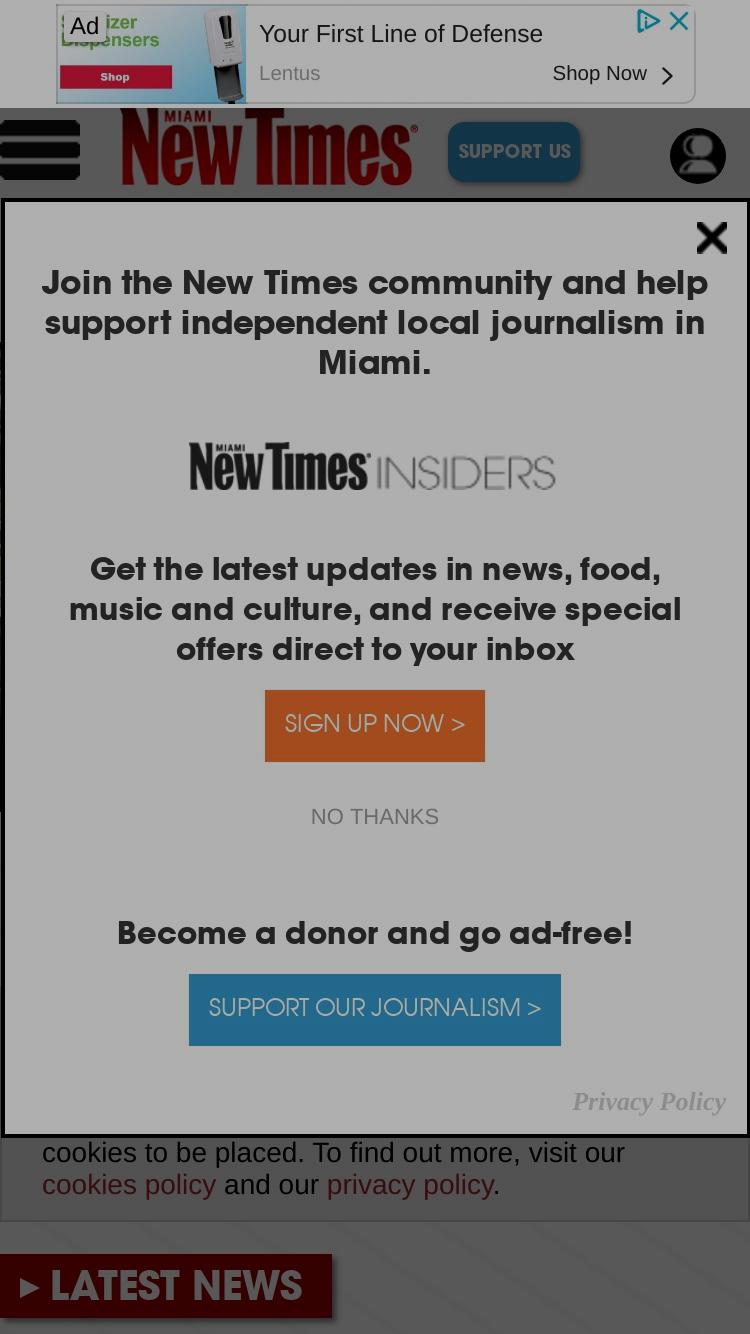Open the AdChoices info icon
This screenshot has width=750, height=1334.
648,20
